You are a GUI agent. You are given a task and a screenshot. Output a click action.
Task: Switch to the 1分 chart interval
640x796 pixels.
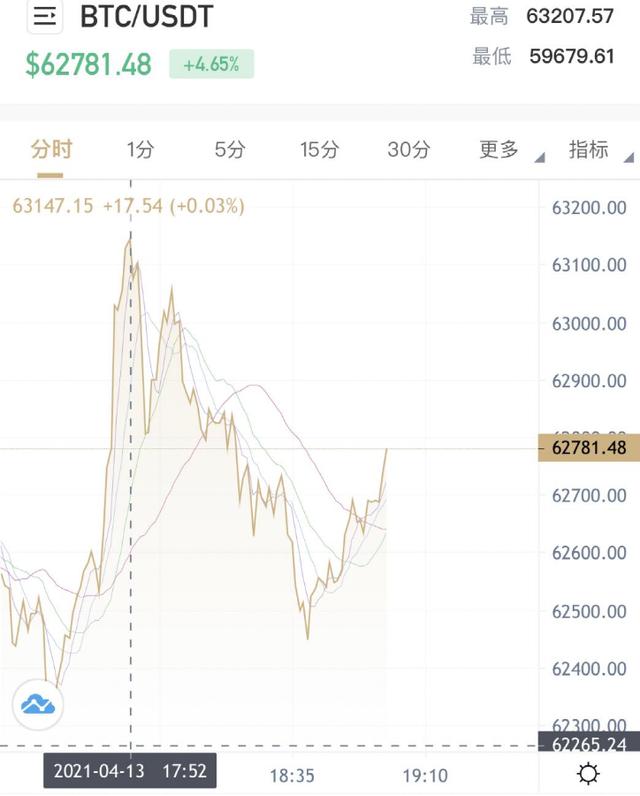(x=140, y=150)
